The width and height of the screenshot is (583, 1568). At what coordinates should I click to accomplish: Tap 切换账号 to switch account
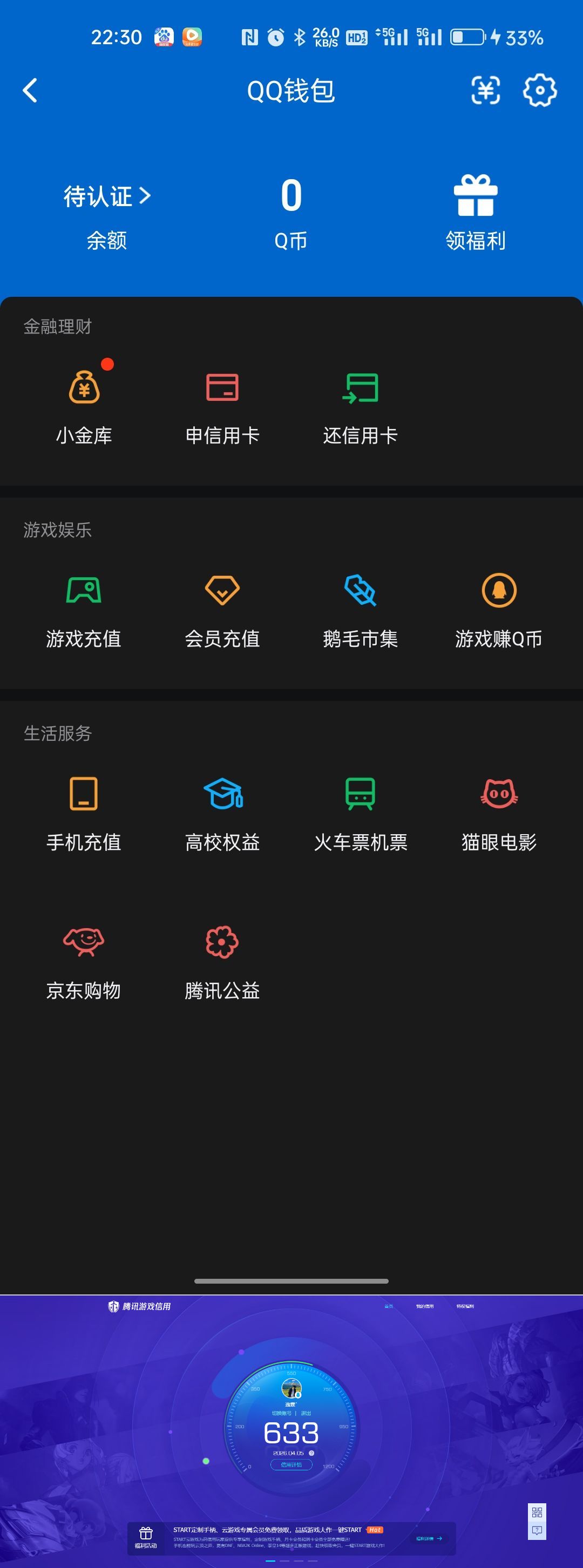(x=283, y=1413)
